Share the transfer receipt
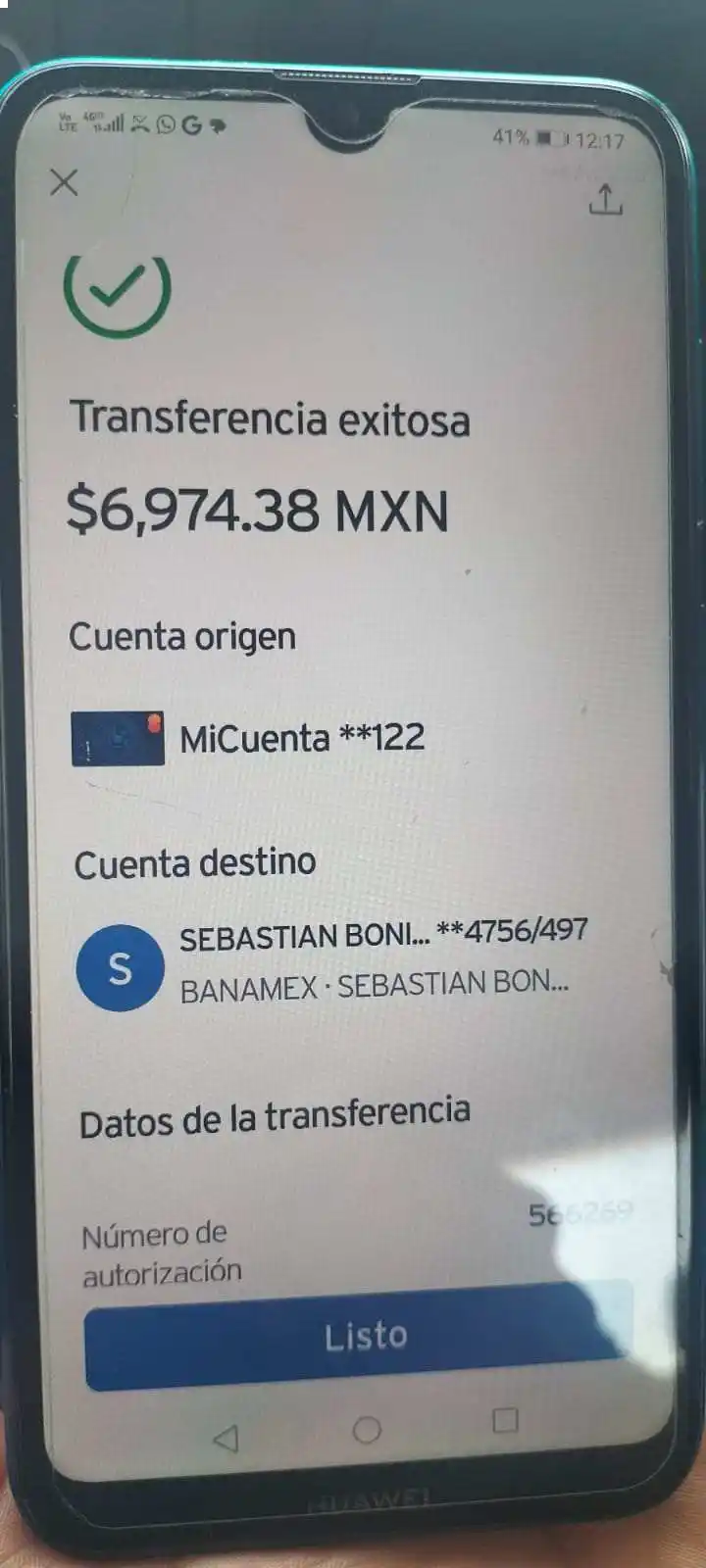Viewport: 706px width, 1568px height. [x=605, y=199]
